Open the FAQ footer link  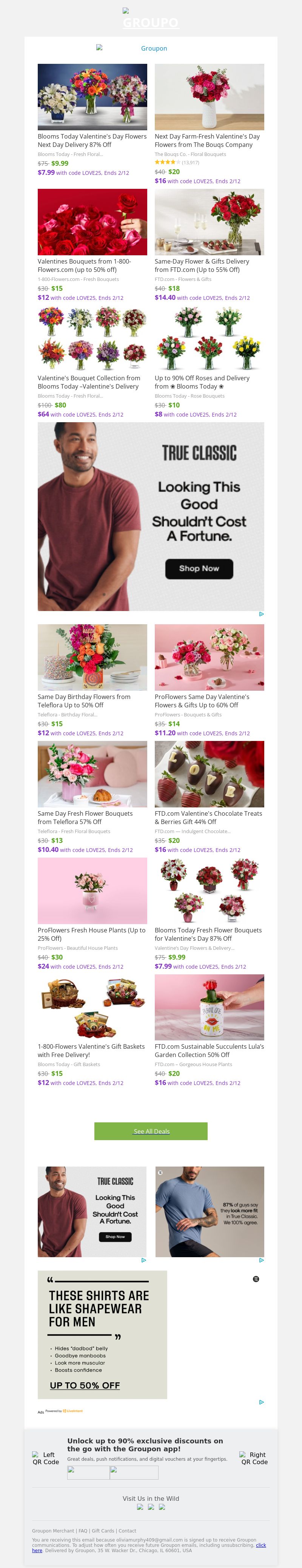click(83, 1530)
